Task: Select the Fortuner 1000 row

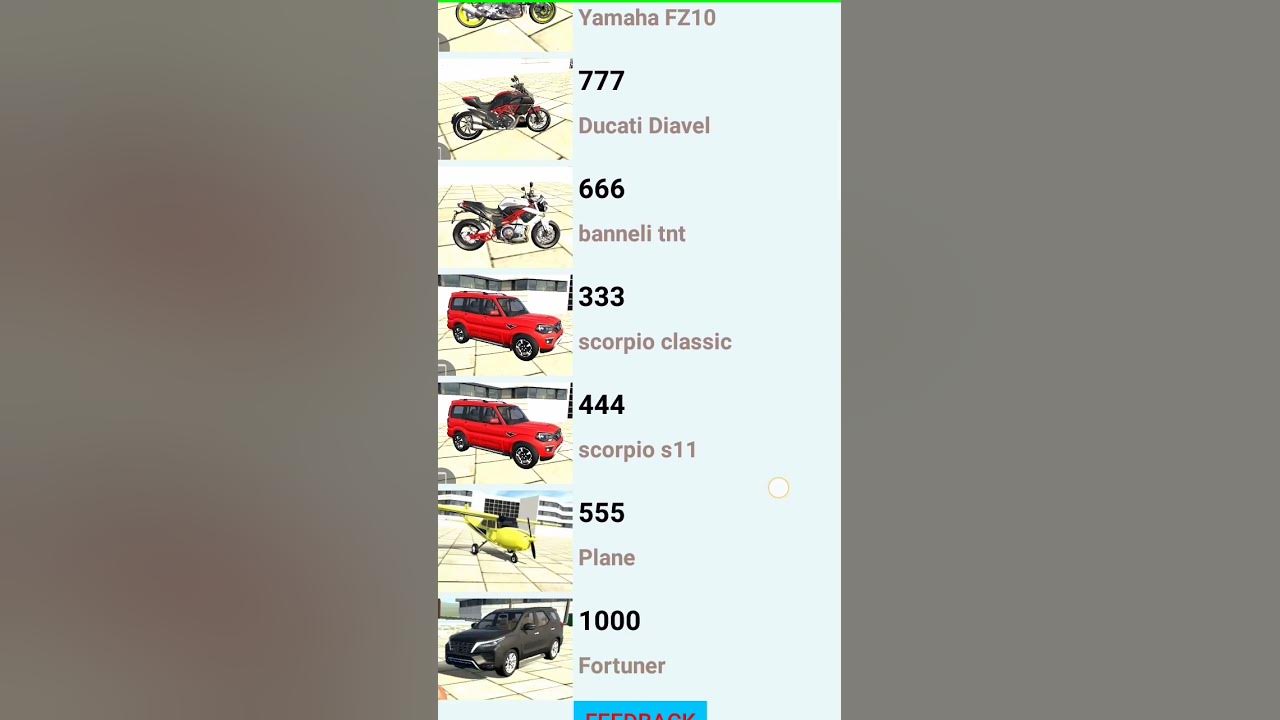Action: click(640, 648)
